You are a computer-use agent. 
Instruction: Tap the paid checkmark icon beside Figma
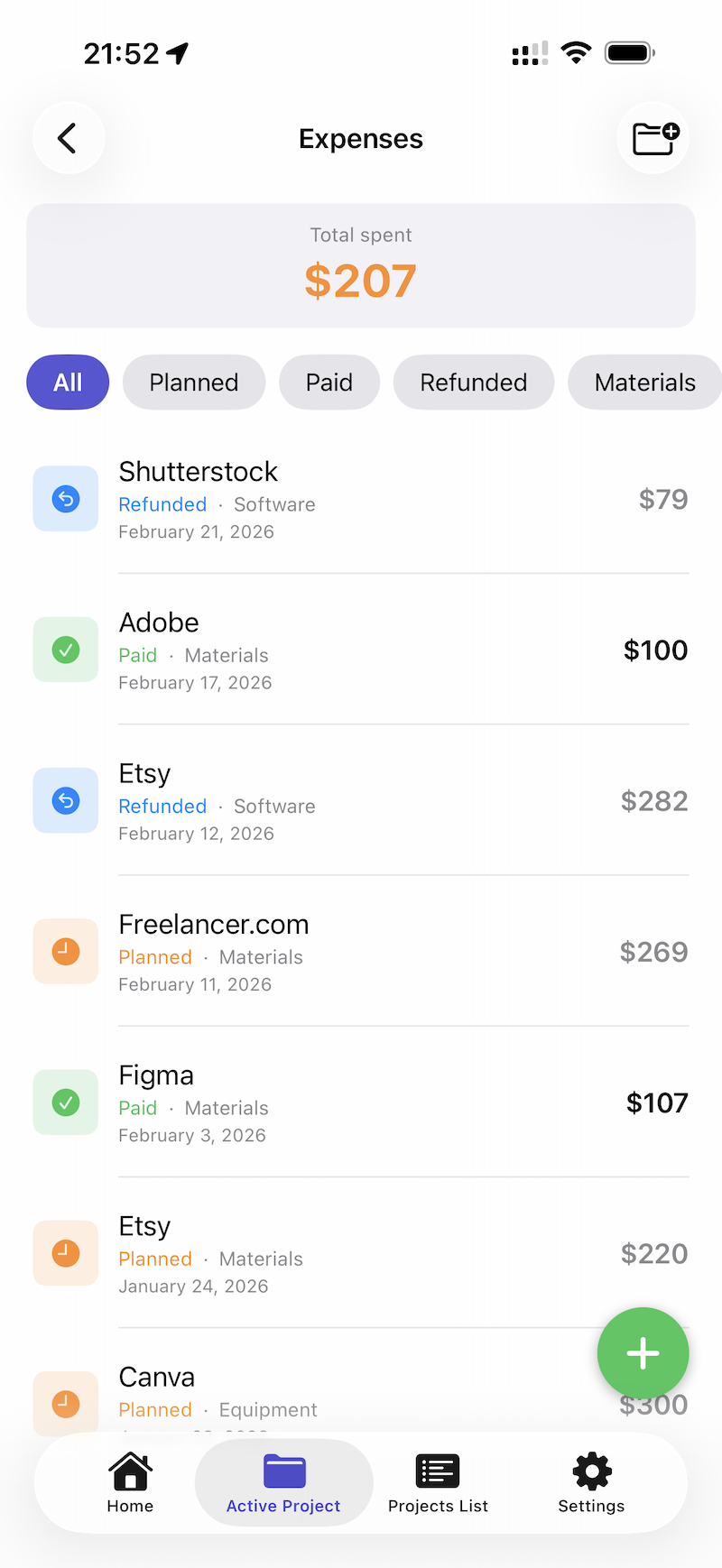[65, 1102]
